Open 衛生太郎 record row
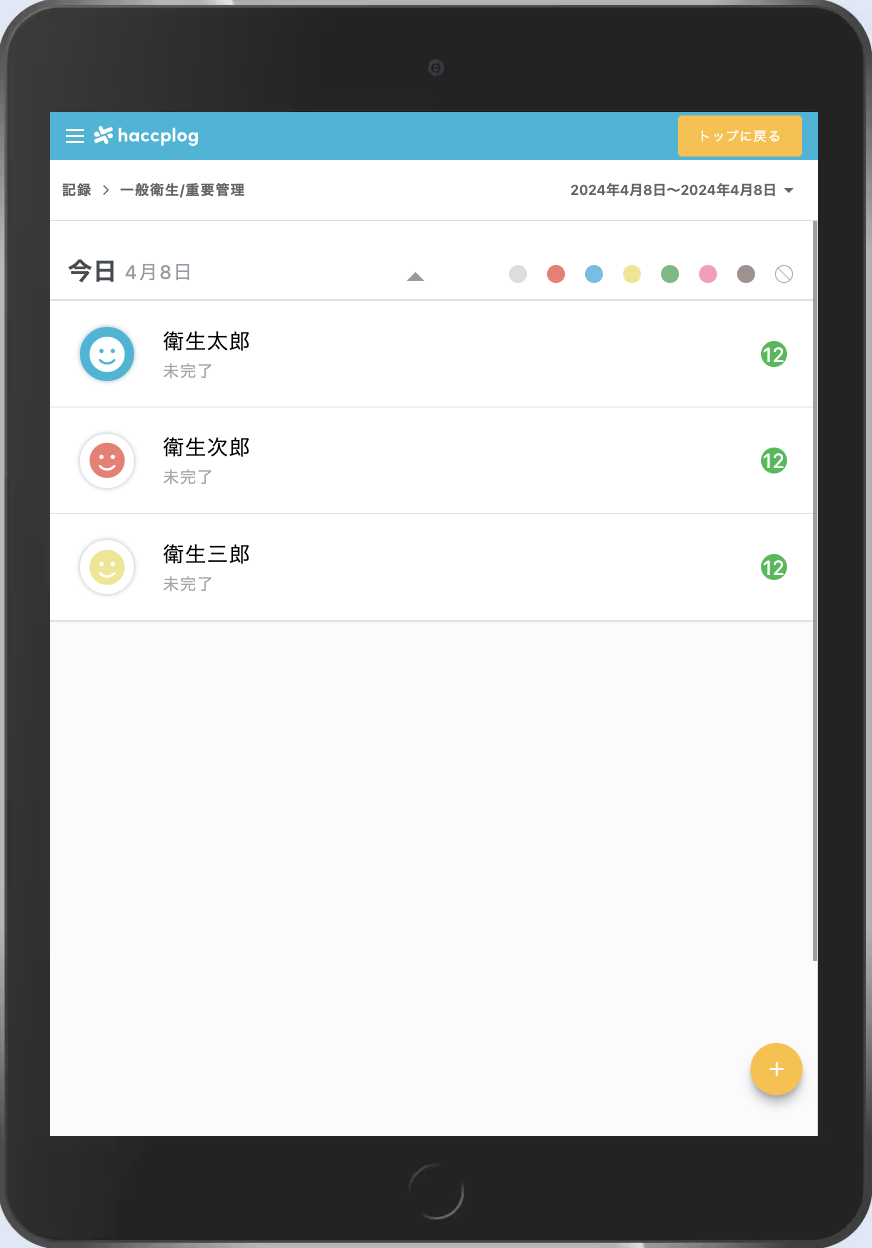This screenshot has width=872, height=1248. pos(430,354)
